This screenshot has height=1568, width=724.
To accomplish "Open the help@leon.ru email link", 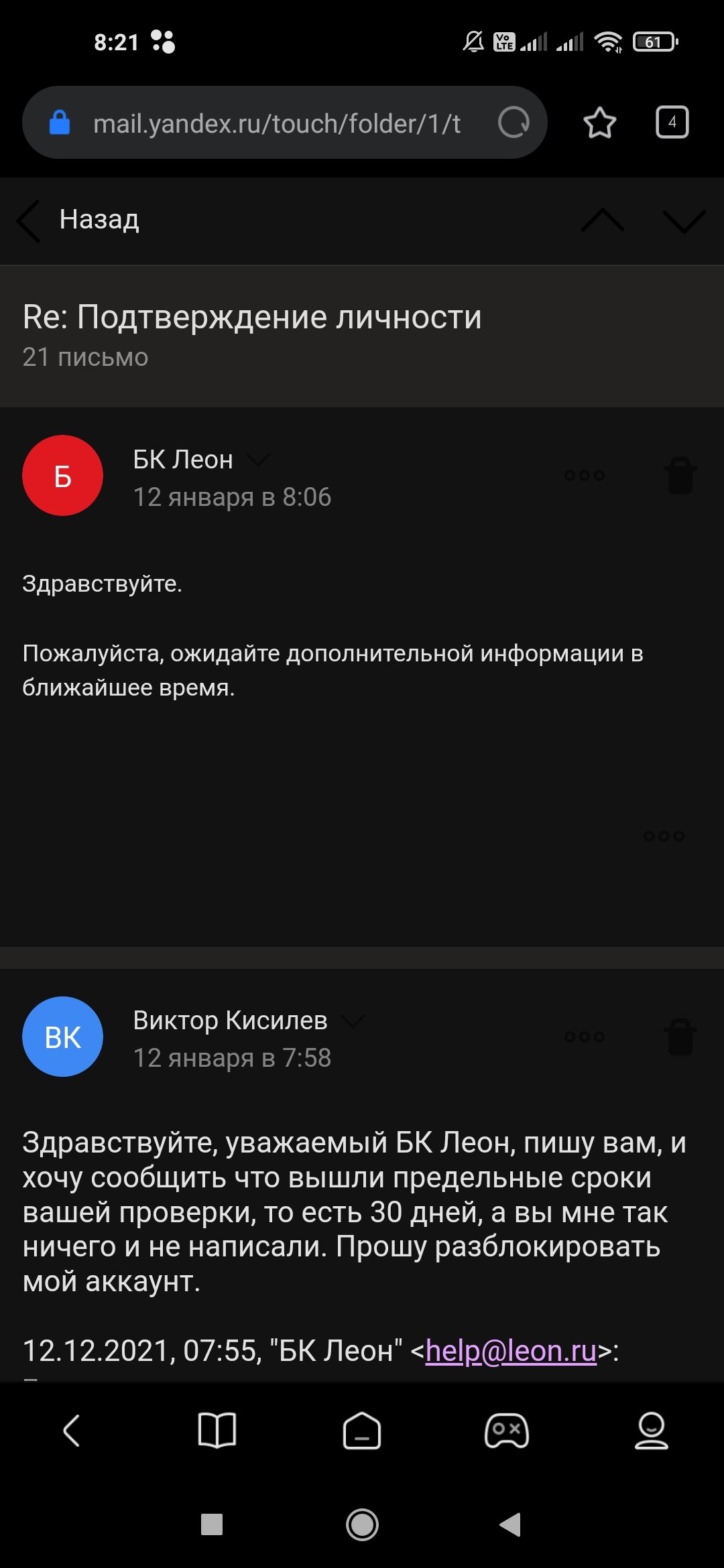I will (511, 1350).
